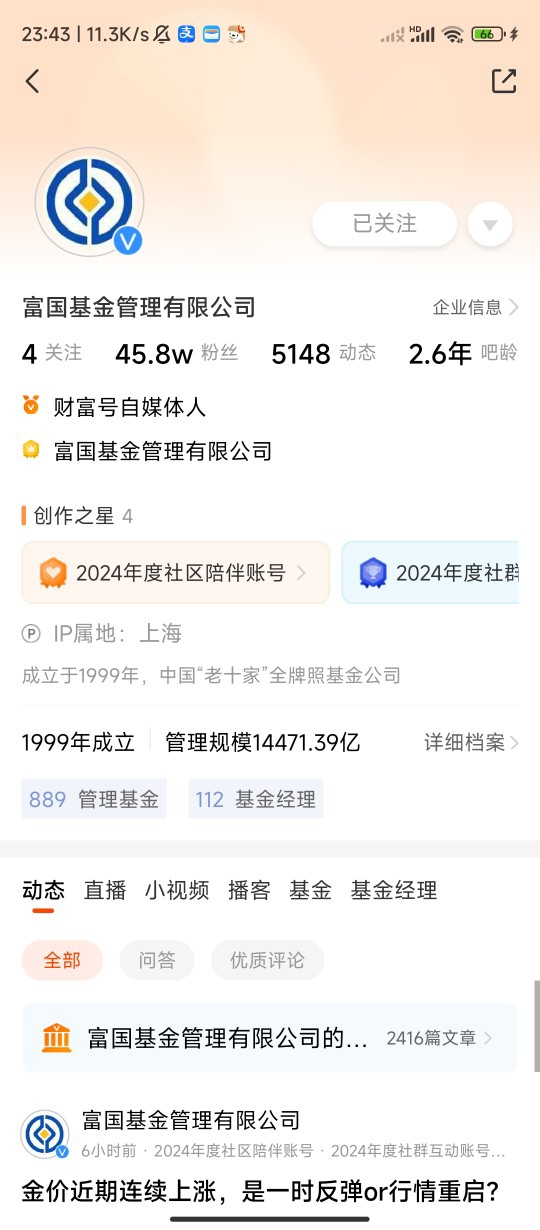Open the 2024年度社区陪伴账号 badge
540x1230 pixels.
coord(176,573)
